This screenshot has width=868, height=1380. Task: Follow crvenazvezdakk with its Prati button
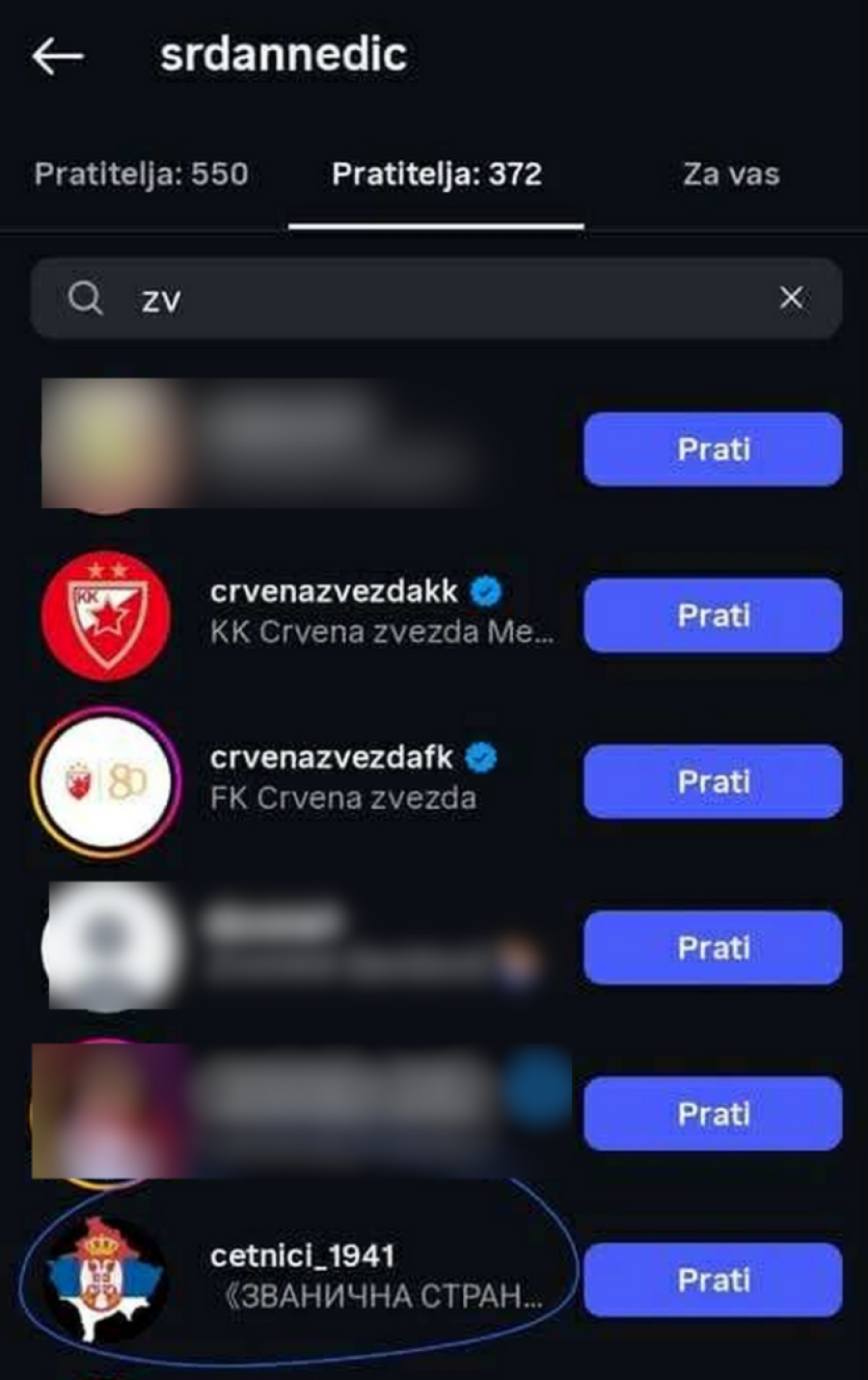click(x=713, y=615)
